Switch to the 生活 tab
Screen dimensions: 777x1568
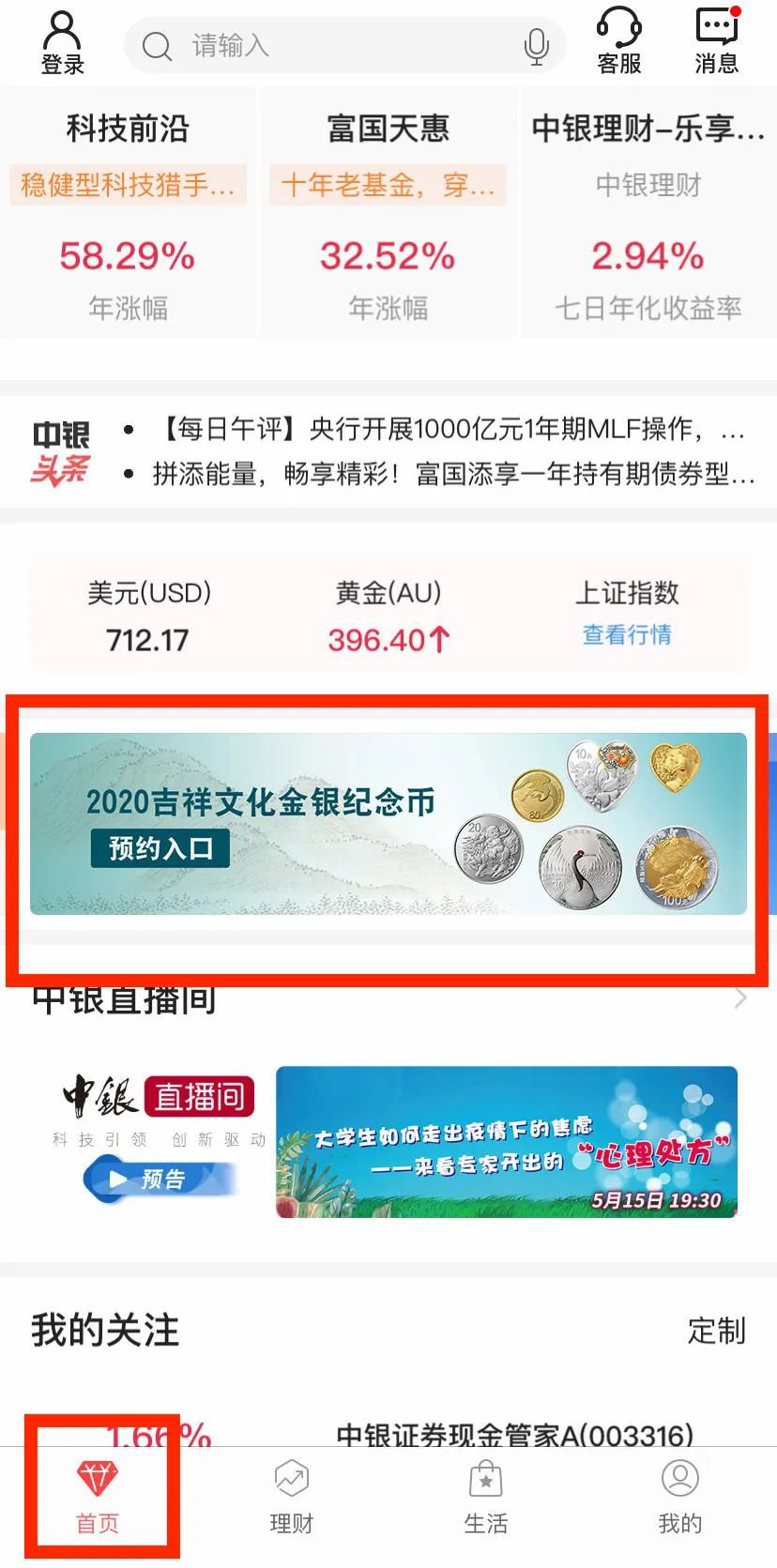point(485,1498)
